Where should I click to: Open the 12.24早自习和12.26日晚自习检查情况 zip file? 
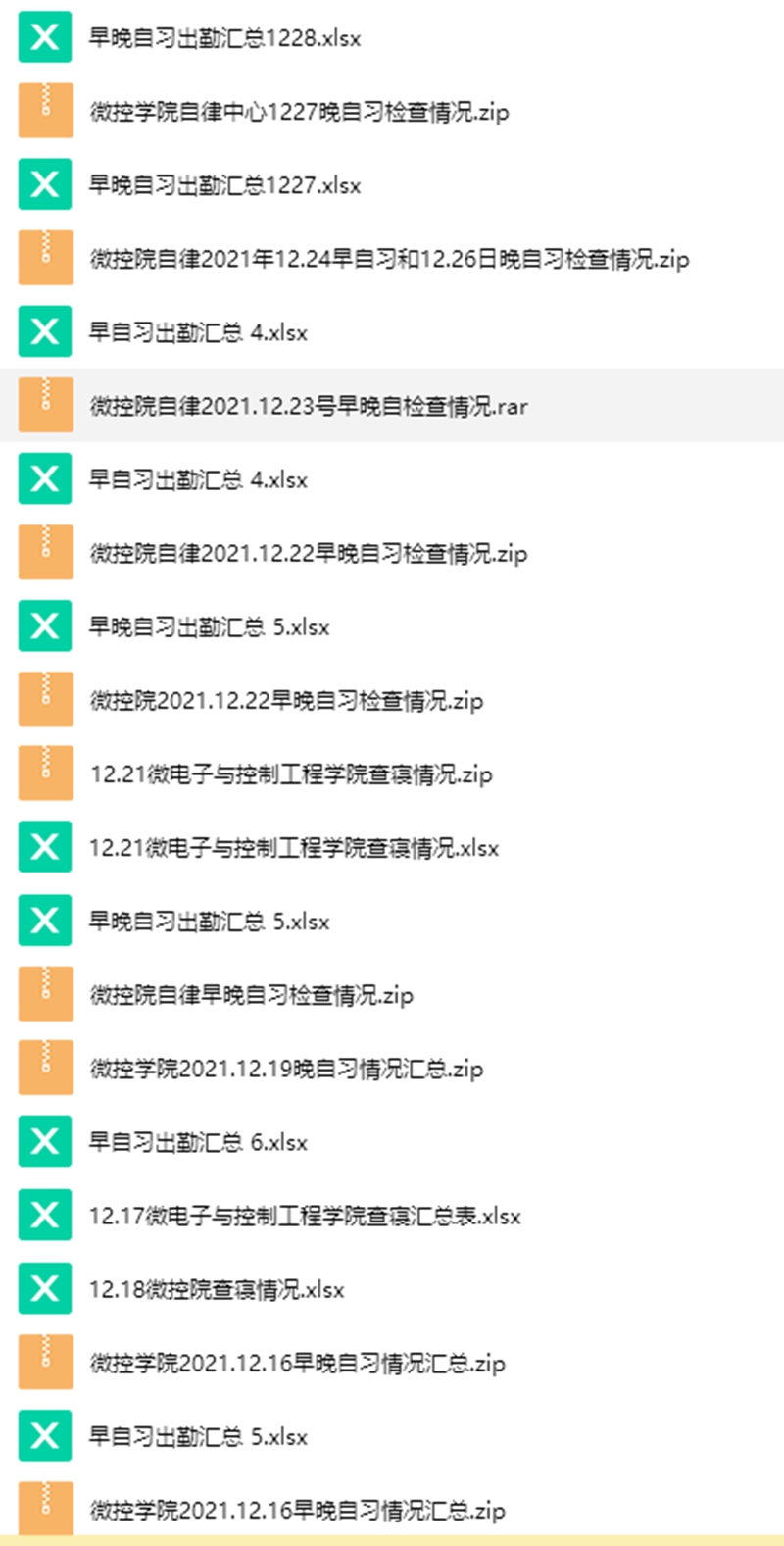point(392,259)
